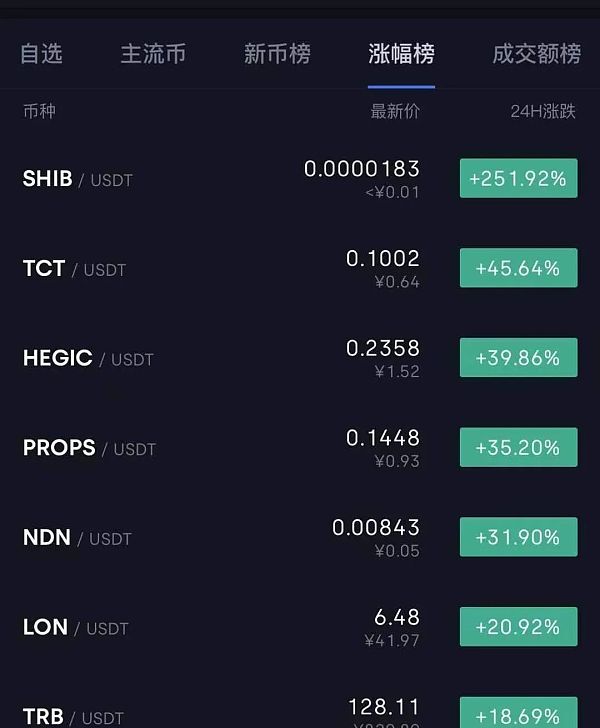Open the SHIB / USDT pair
The width and height of the screenshot is (600, 728).
(78, 179)
